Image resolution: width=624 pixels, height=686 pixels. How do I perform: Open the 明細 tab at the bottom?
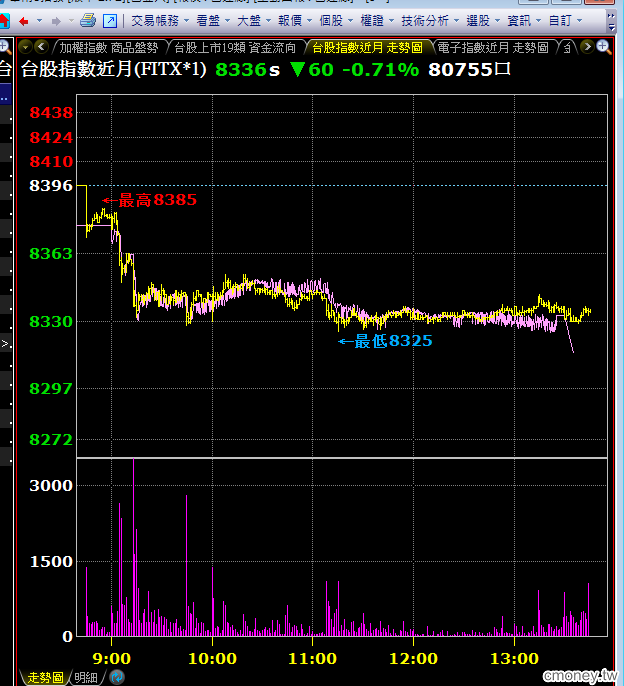[86, 677]
